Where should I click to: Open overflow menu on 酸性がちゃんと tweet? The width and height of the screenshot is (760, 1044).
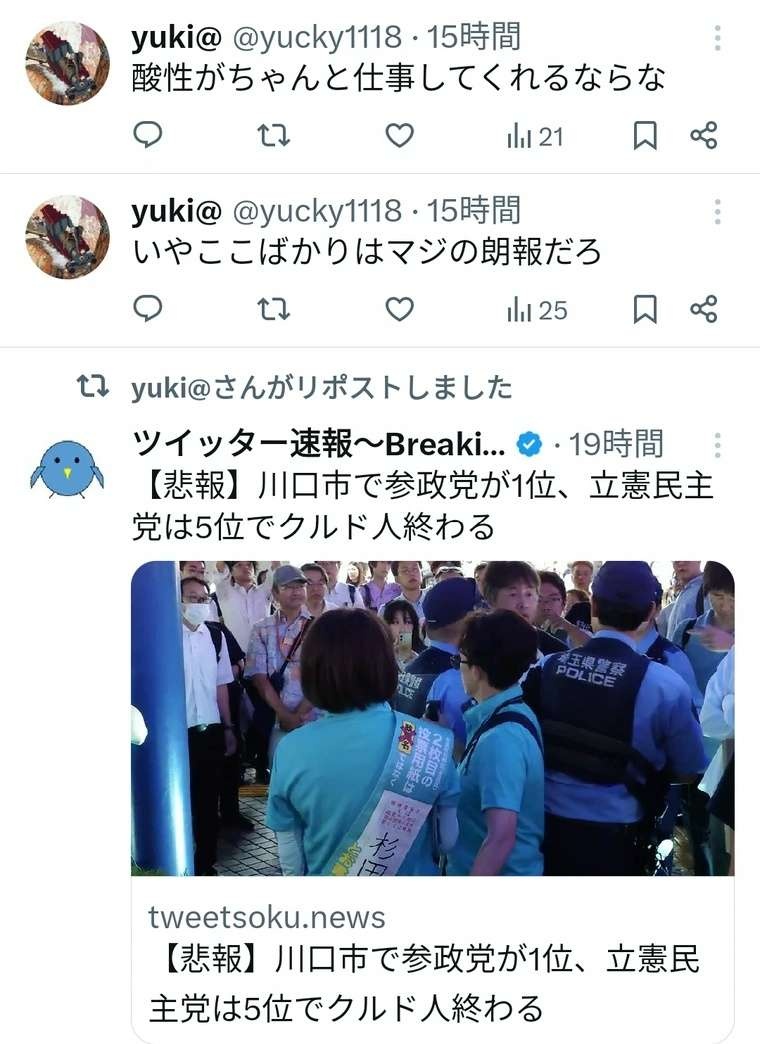click(717, 39)
